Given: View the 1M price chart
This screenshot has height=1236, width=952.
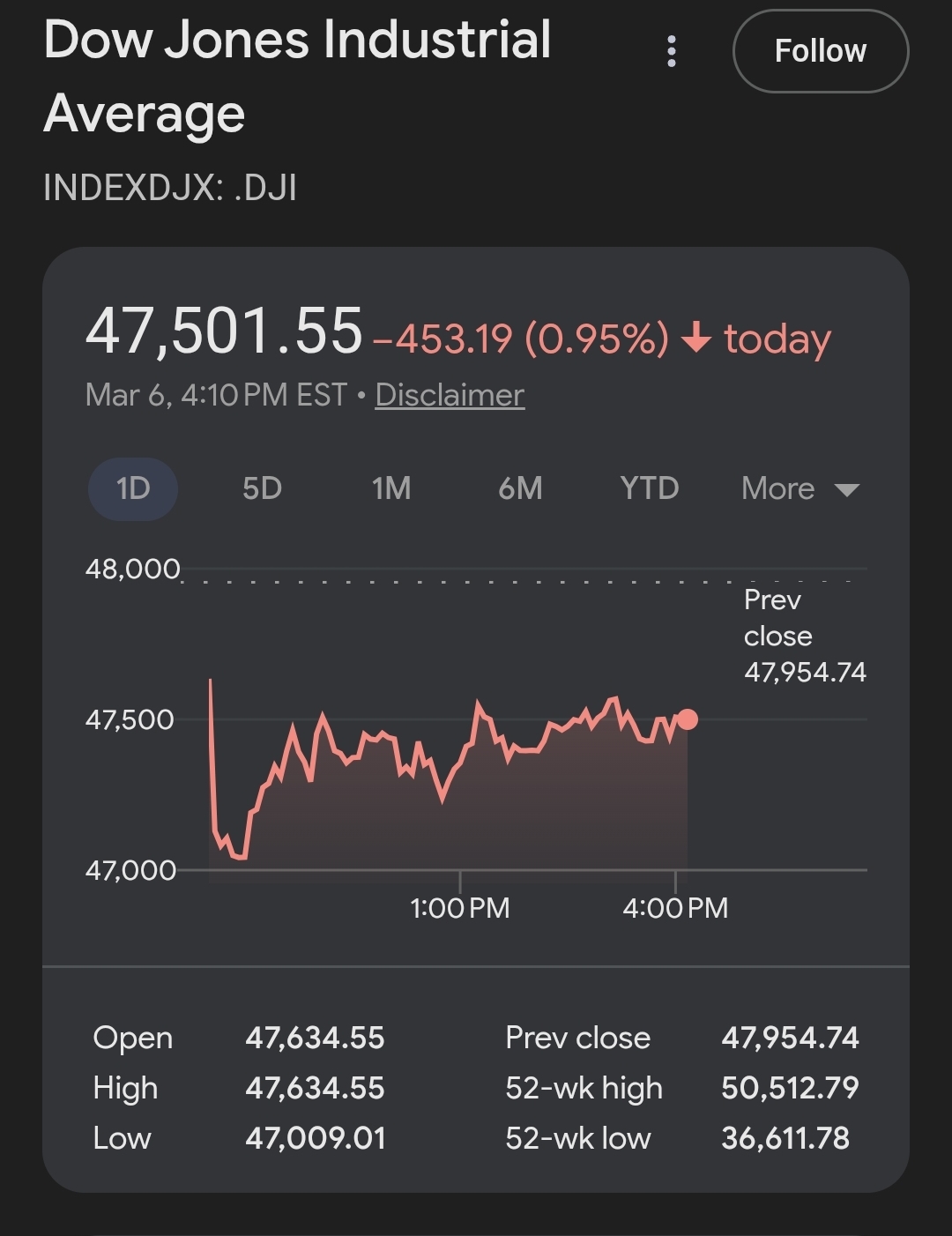Looking at the screenshot, I should coord(390,488).
